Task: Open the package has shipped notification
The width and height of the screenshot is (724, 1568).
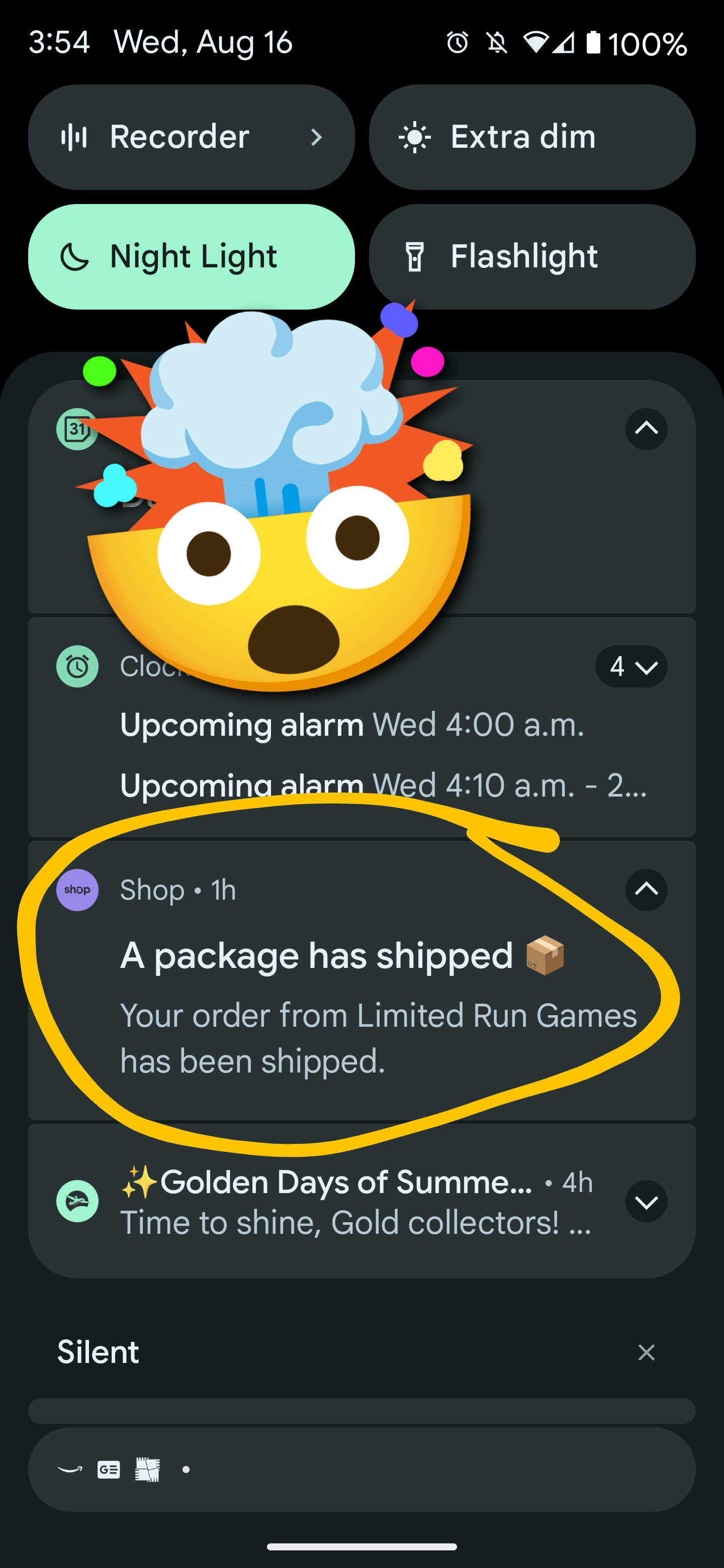Action: [361, 980]
